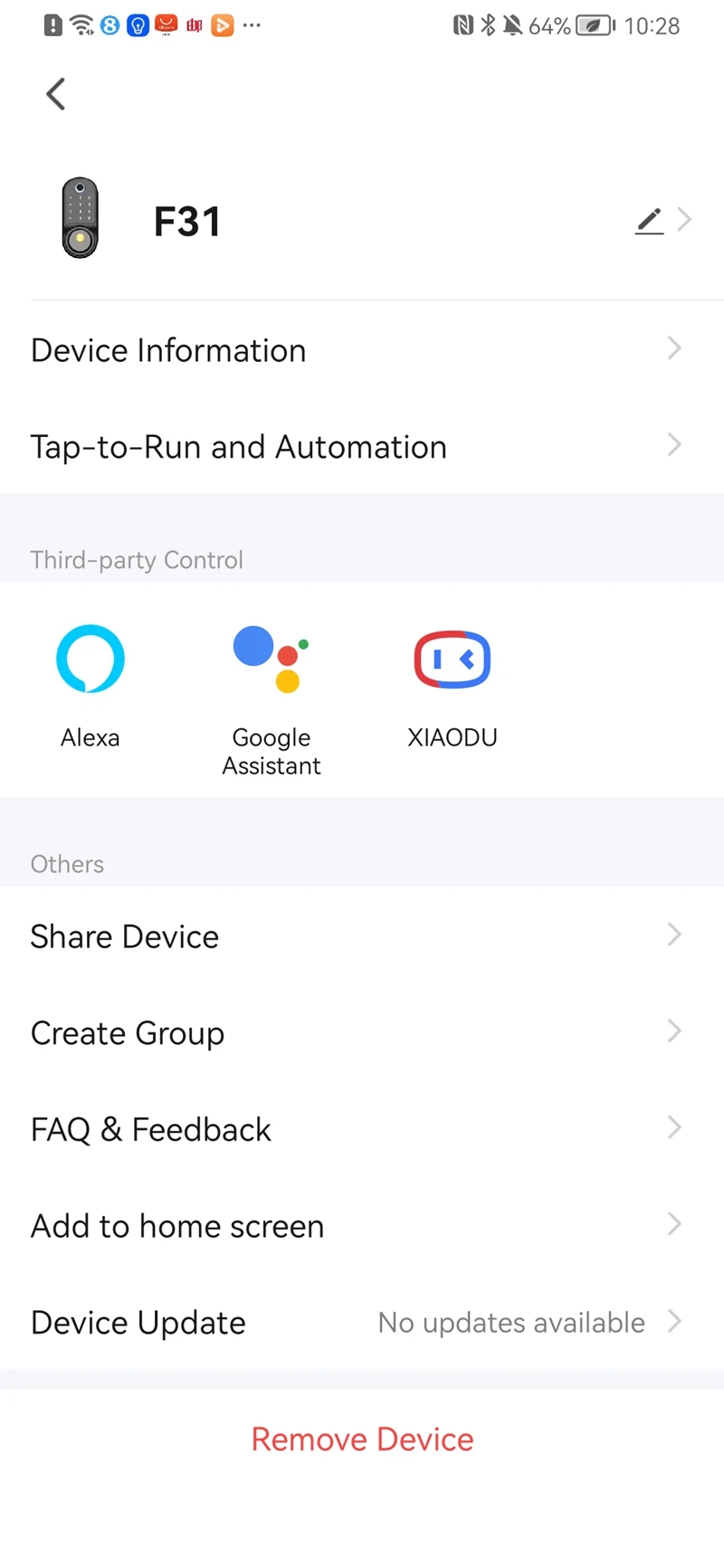Open Device Information
The width and height of the screenshot is (724, 1568).
[x=362, y=350]
